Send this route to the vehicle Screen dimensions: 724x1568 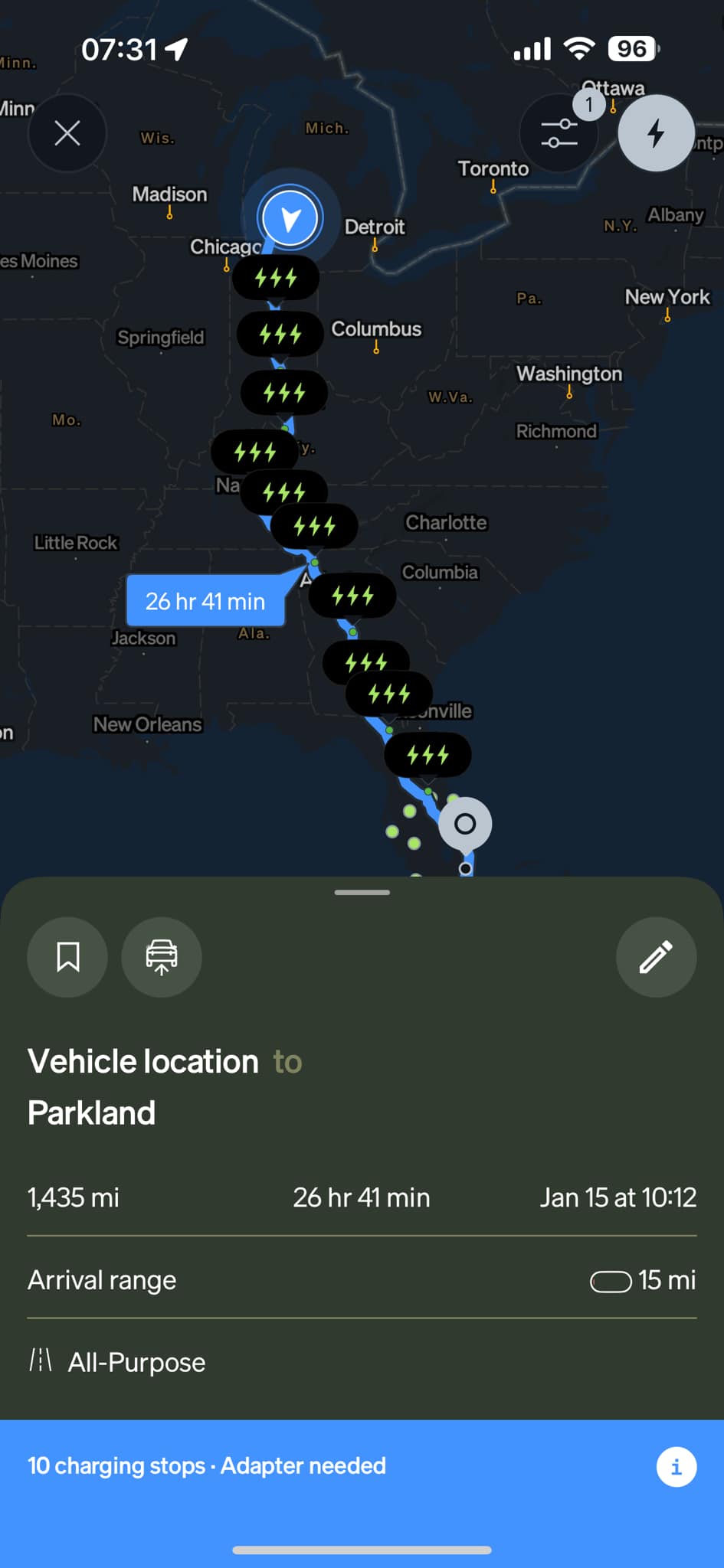[x=162, y=957]
